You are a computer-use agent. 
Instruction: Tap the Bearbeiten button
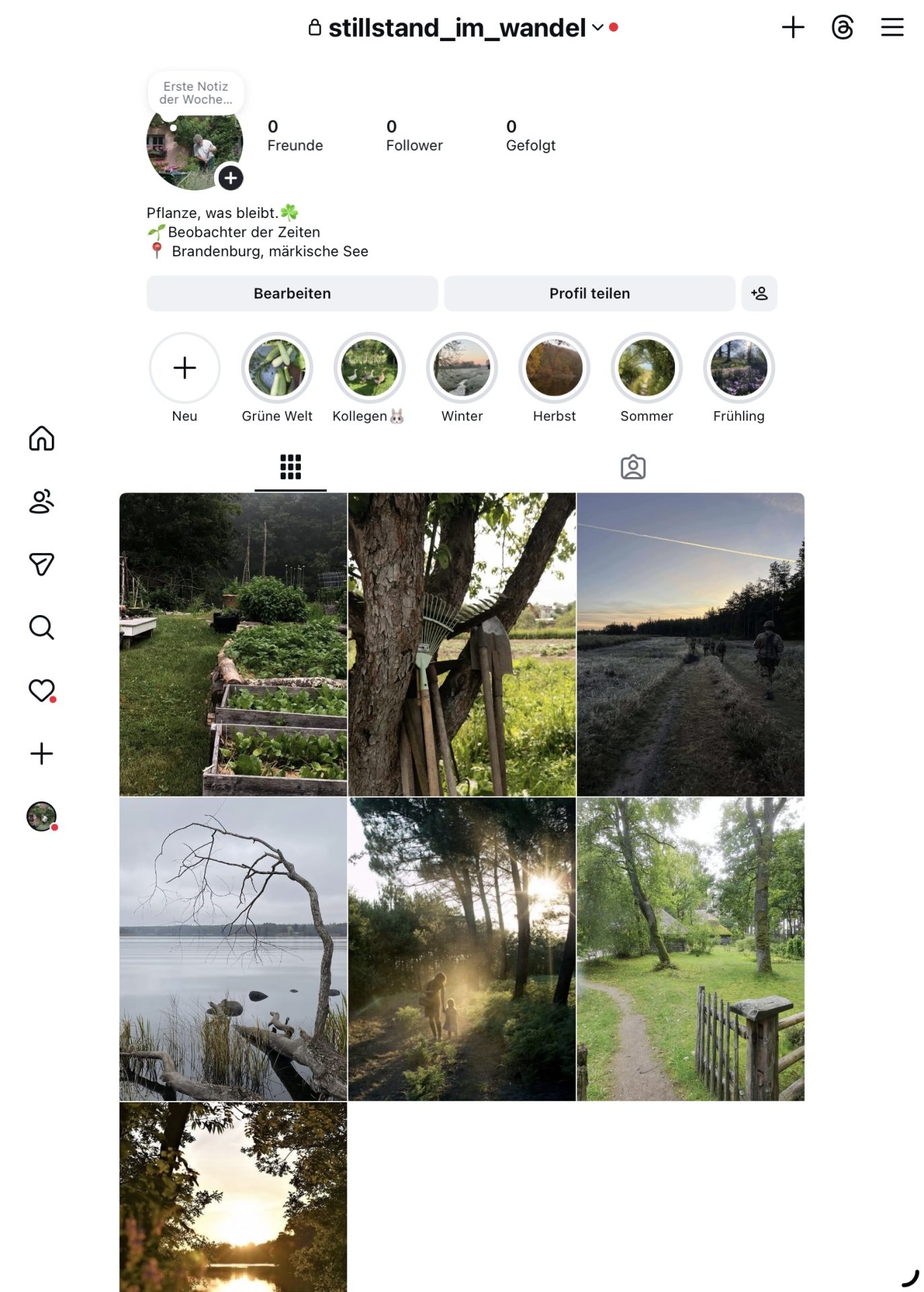pos(292,293)
